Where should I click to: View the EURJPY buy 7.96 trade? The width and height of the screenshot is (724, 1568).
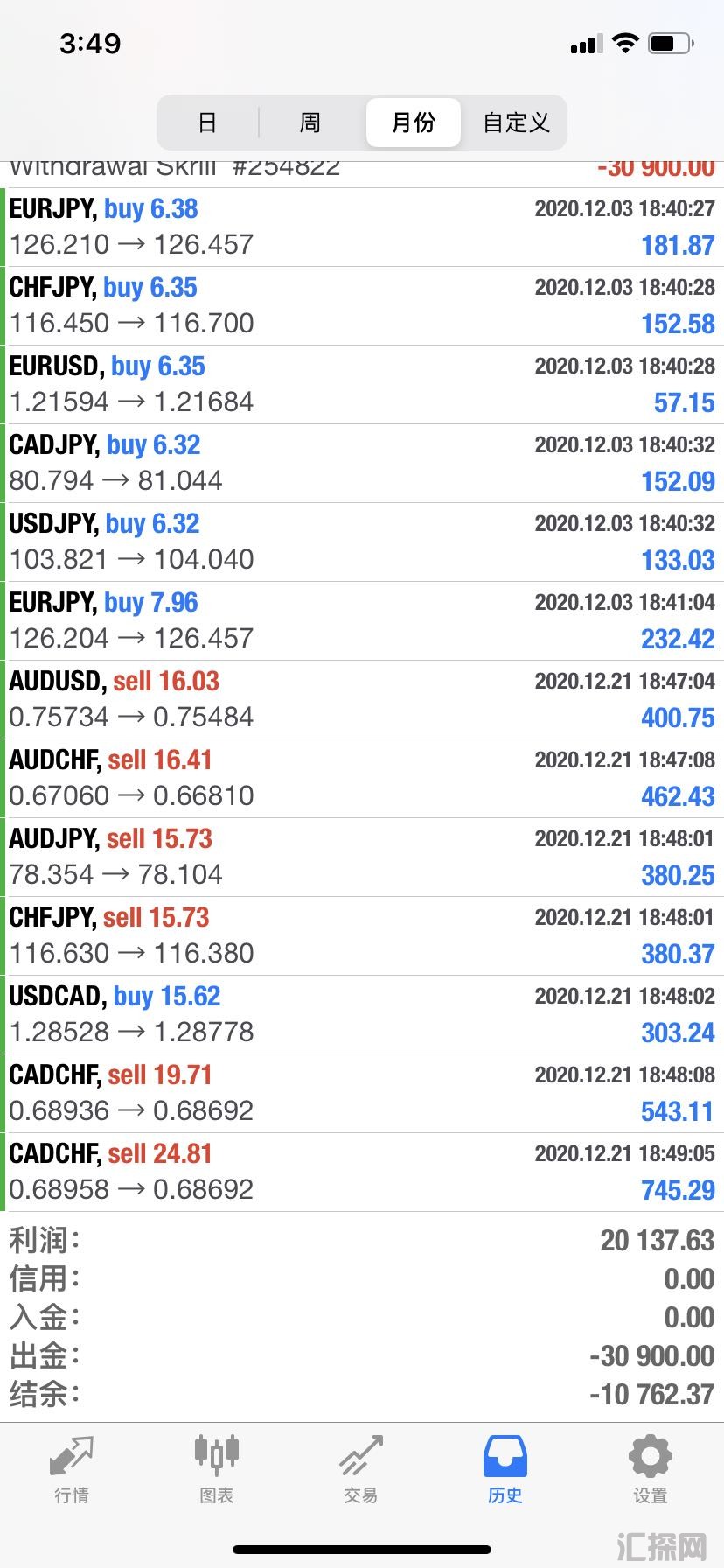coord(362,620)
